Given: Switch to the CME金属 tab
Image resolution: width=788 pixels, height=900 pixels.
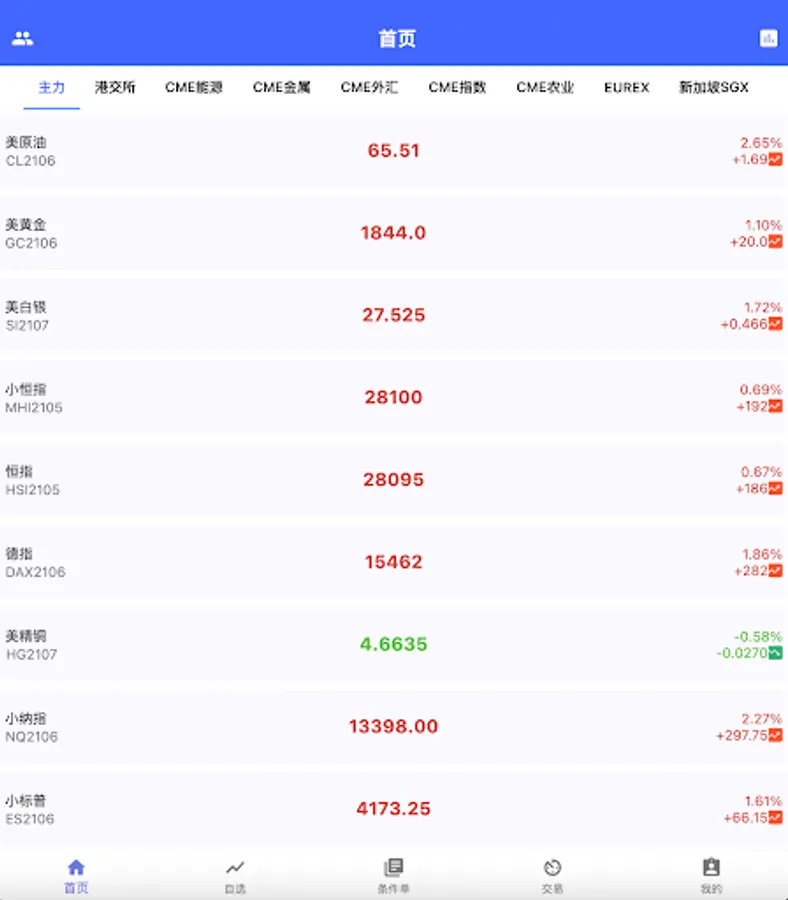Looking at the screenshot, I should click(x=281, y=88).
